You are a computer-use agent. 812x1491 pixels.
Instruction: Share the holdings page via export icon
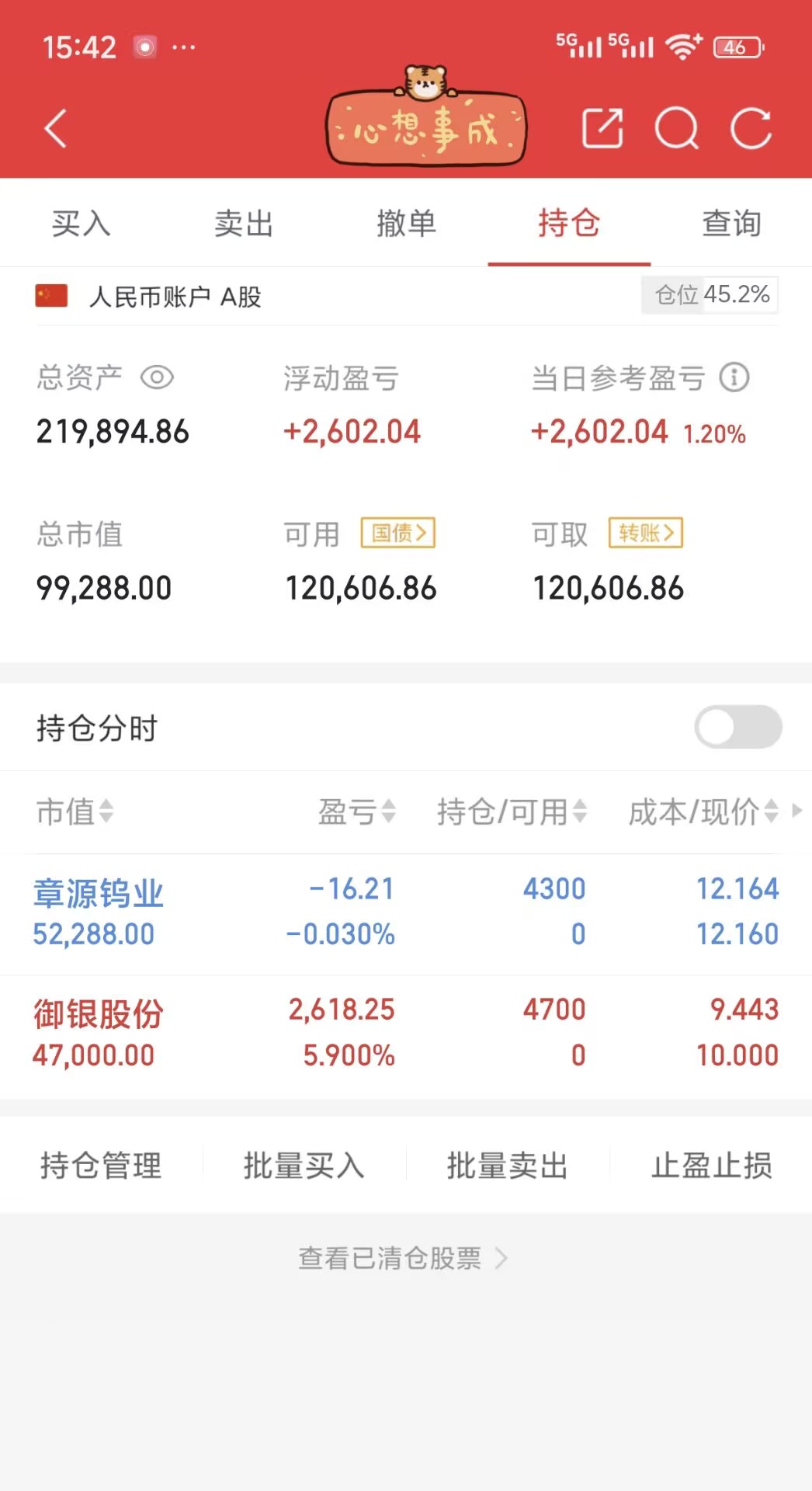coord(602,128)
